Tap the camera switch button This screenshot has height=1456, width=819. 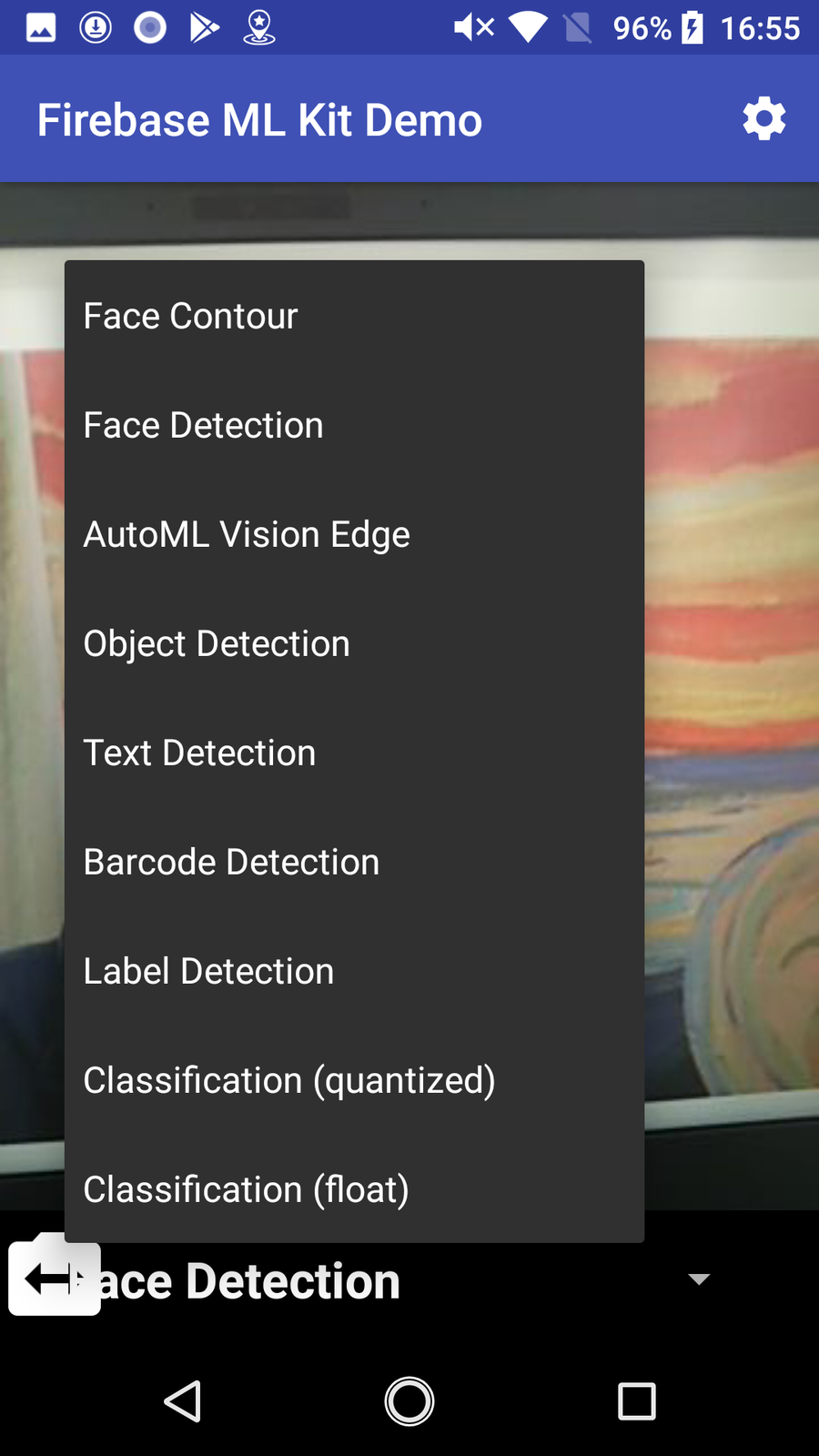(55, 1276)
